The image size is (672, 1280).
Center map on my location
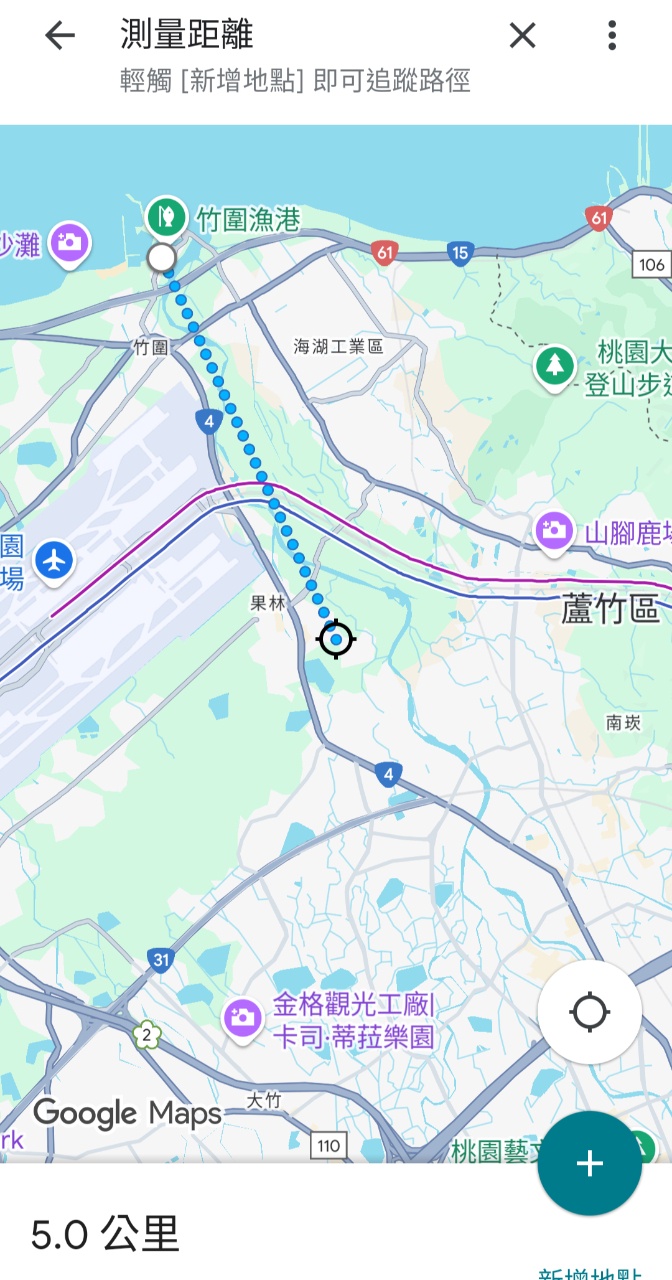click(x=589, y=1013)
